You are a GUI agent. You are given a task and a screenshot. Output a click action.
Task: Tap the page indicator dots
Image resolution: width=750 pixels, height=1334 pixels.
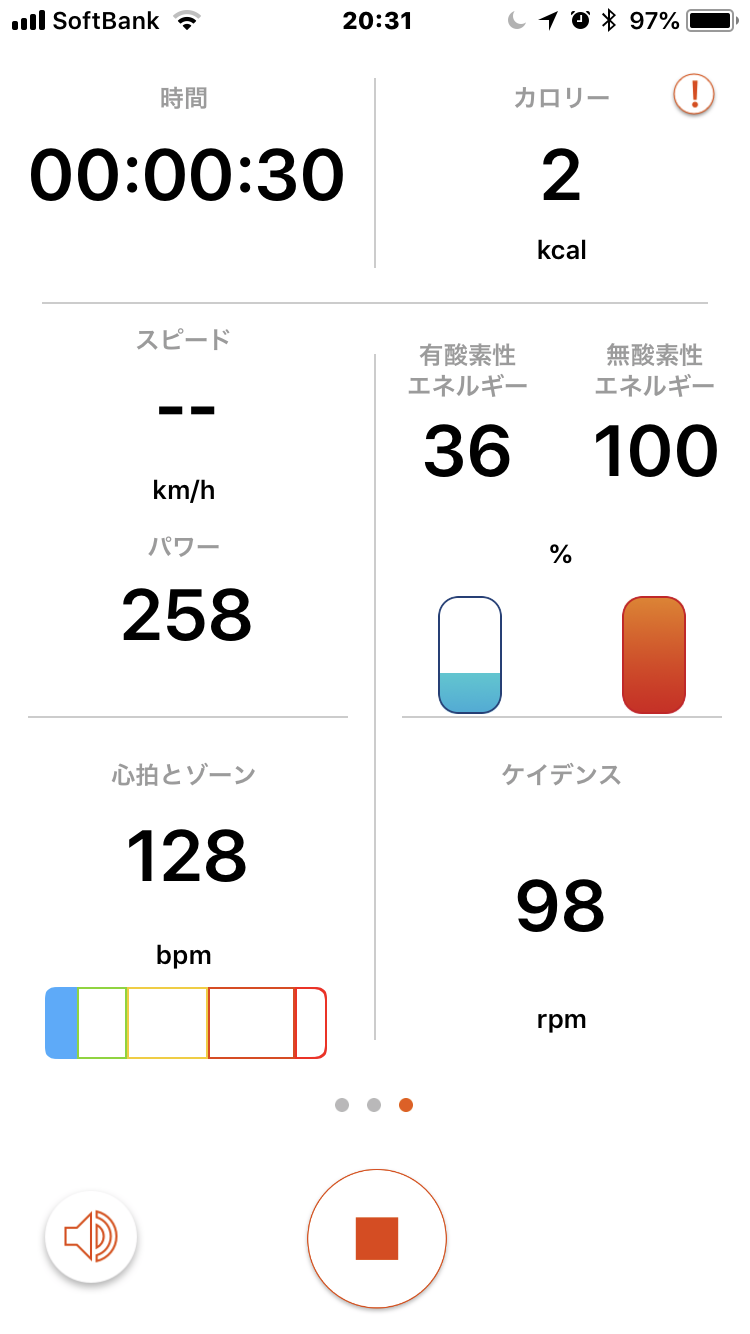(374, 1105)
